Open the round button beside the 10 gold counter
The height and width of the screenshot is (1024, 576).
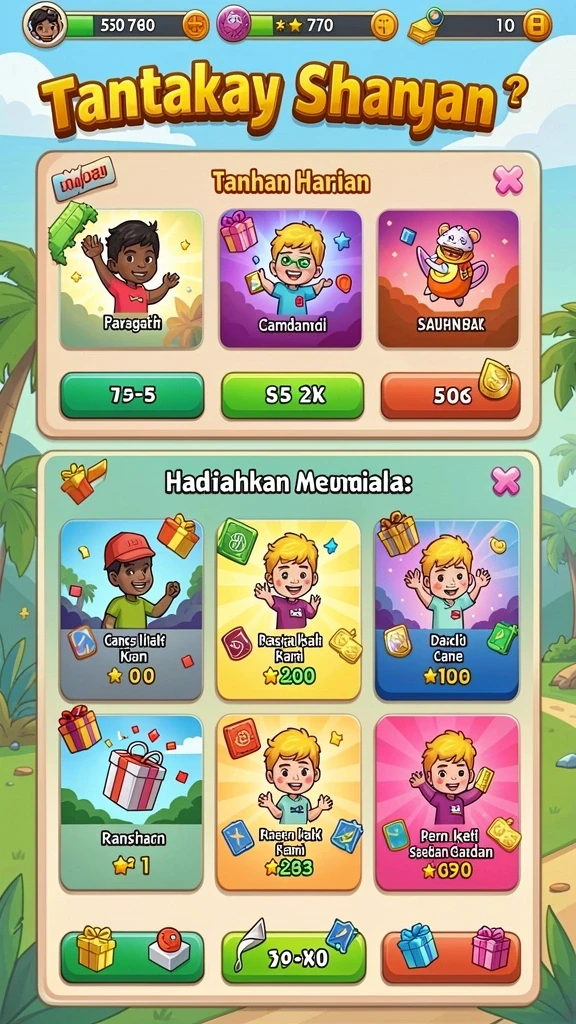click(537, 25)
